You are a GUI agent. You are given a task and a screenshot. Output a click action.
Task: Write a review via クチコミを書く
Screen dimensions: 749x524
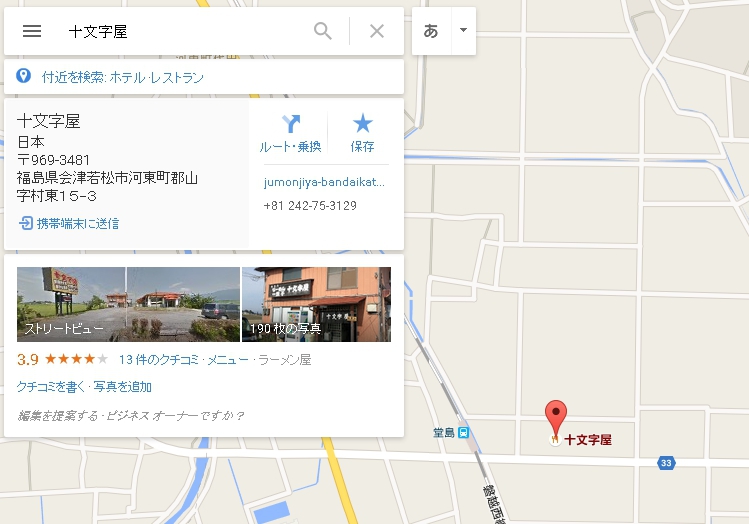tap(52, 387)
